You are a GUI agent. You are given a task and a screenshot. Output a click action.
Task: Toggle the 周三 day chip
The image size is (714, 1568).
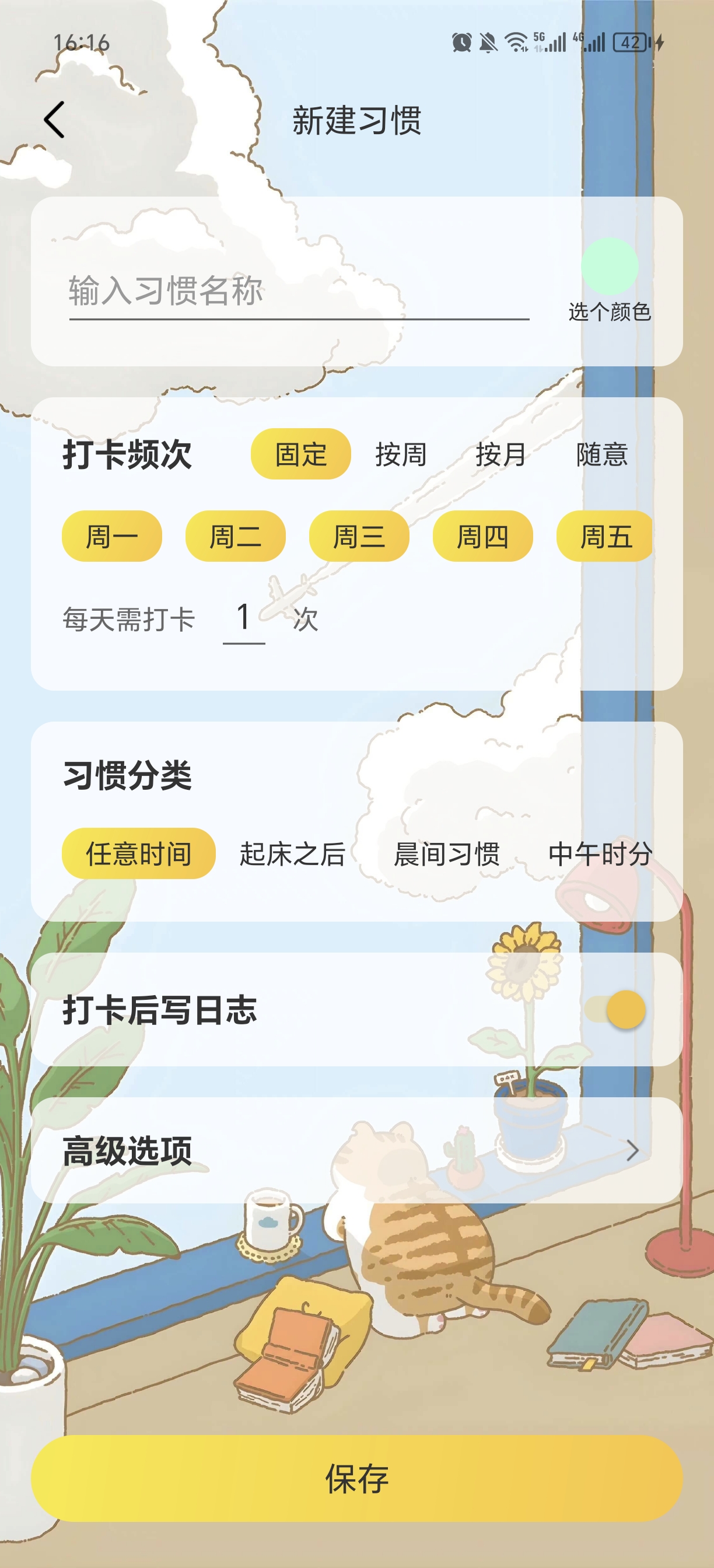(x=359, y=536)
